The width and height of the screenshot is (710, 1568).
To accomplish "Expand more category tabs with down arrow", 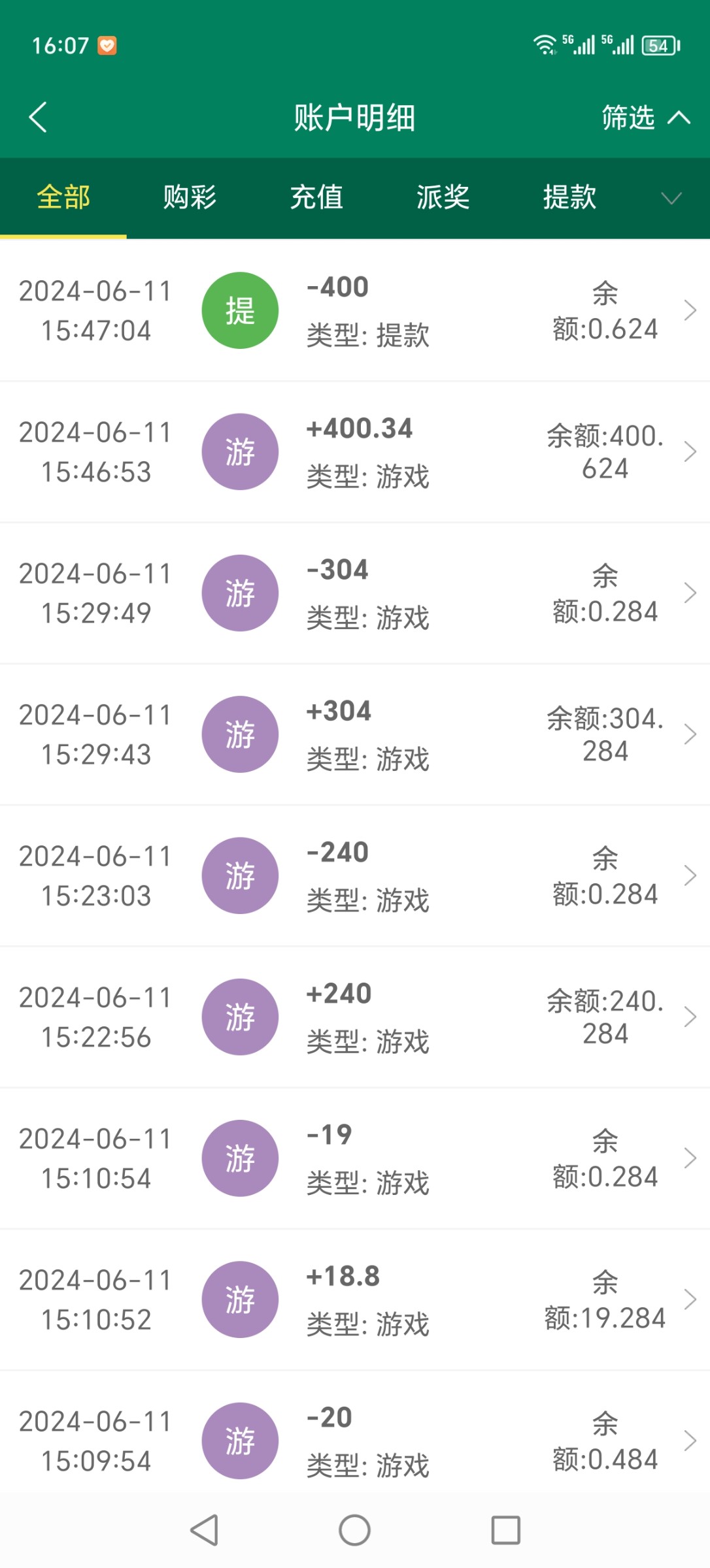I will [671, 197].
